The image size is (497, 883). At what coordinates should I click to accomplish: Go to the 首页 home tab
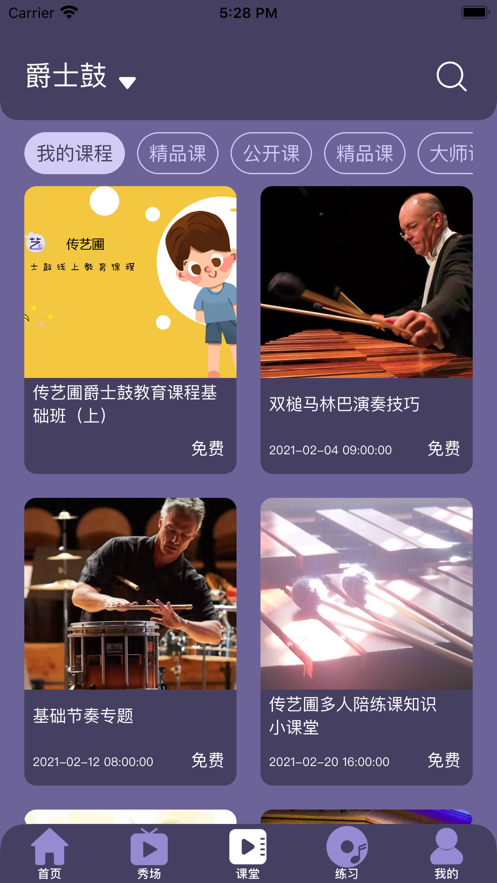click(x=50, y=854)
